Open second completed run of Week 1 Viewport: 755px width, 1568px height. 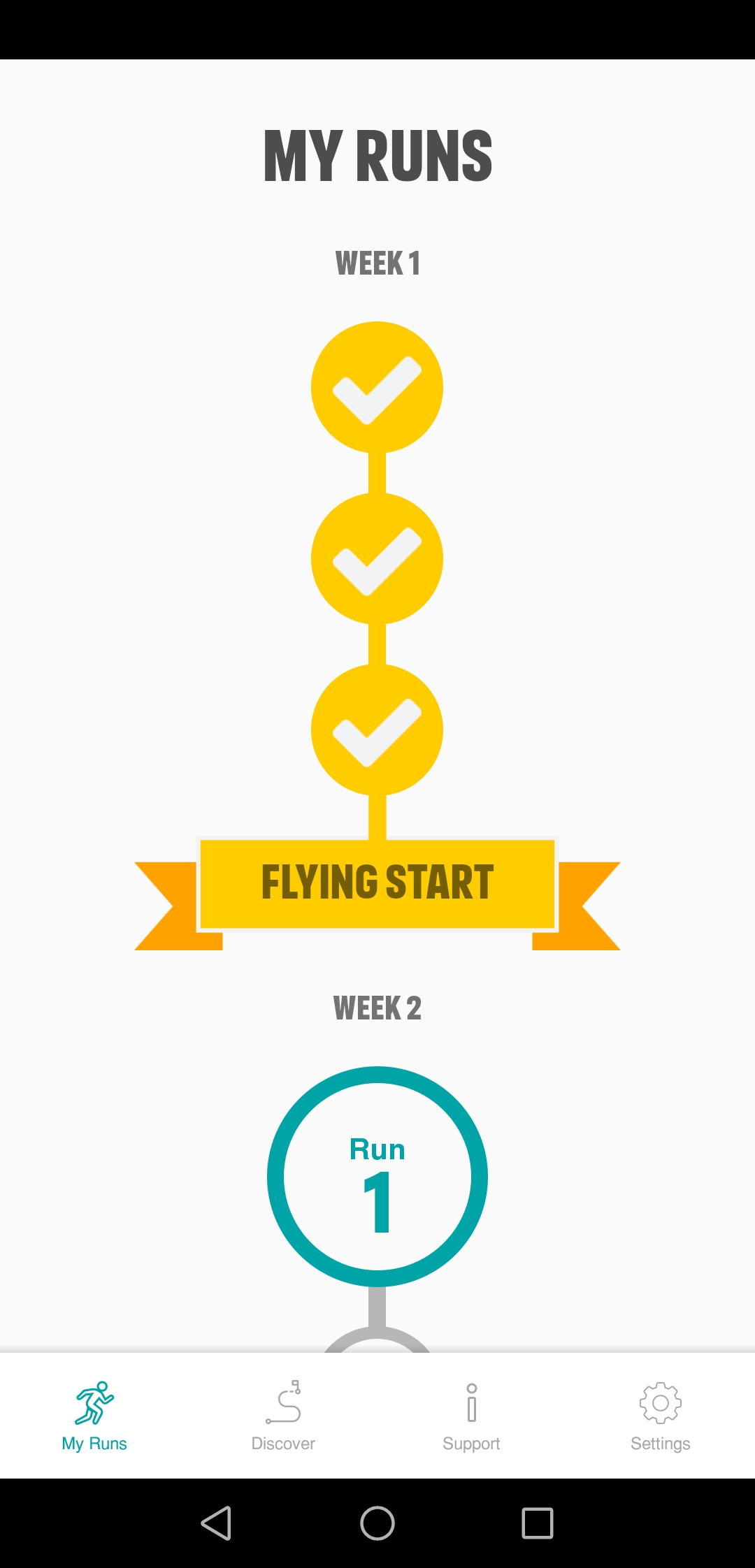pos(377,559)
